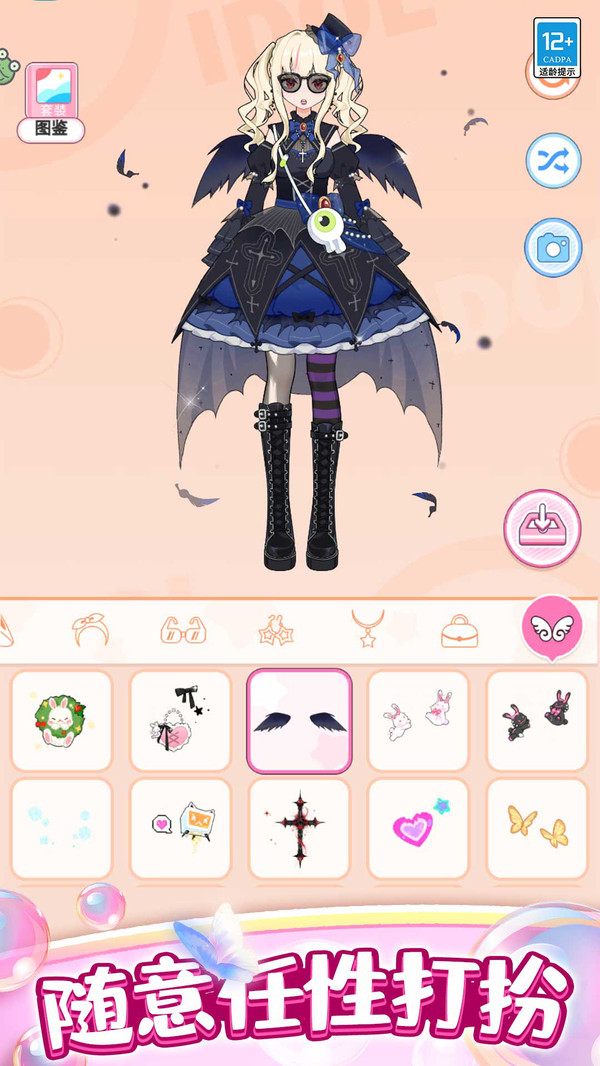
Task: Select the dark blue wings item
Action: click(299, 721)
